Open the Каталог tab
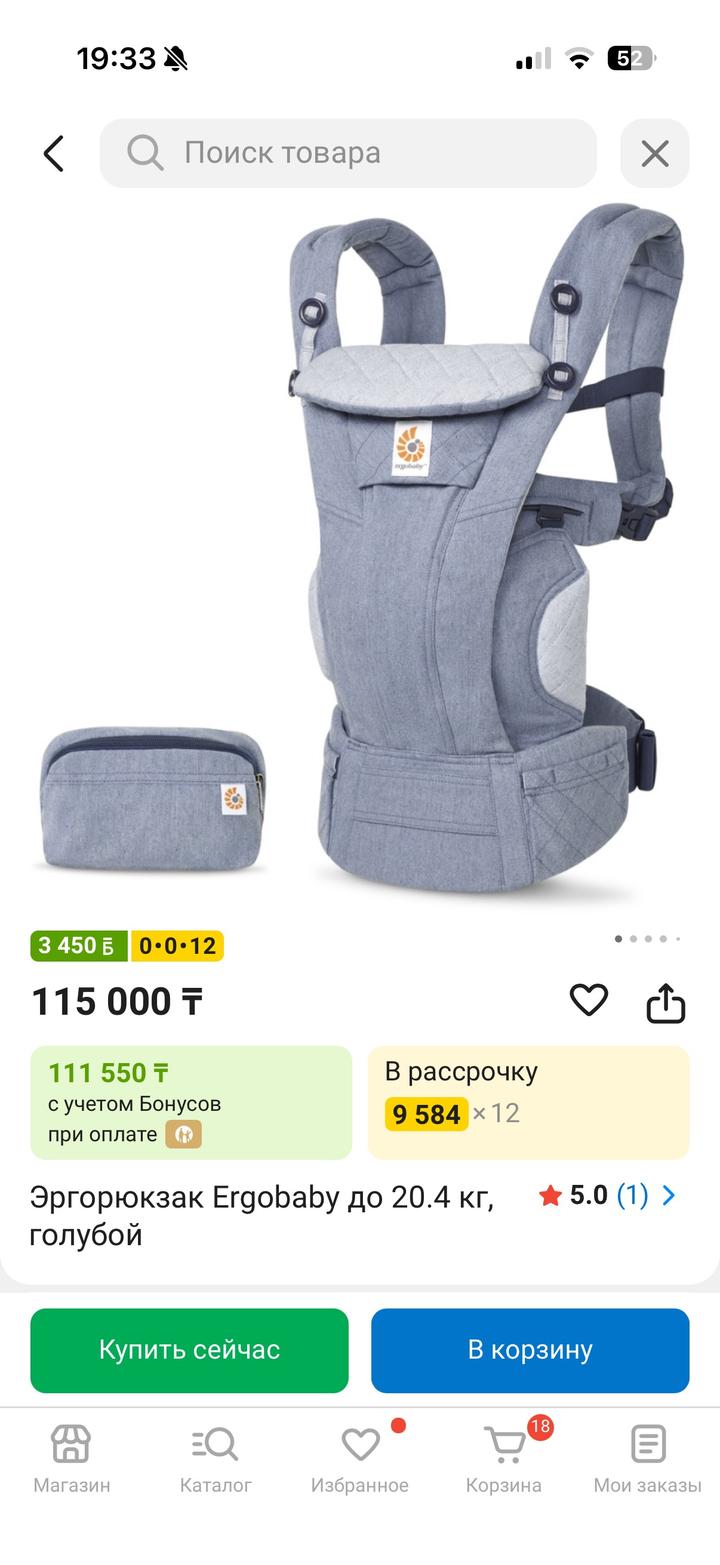720x1565 pixels. click(215, 1460)
